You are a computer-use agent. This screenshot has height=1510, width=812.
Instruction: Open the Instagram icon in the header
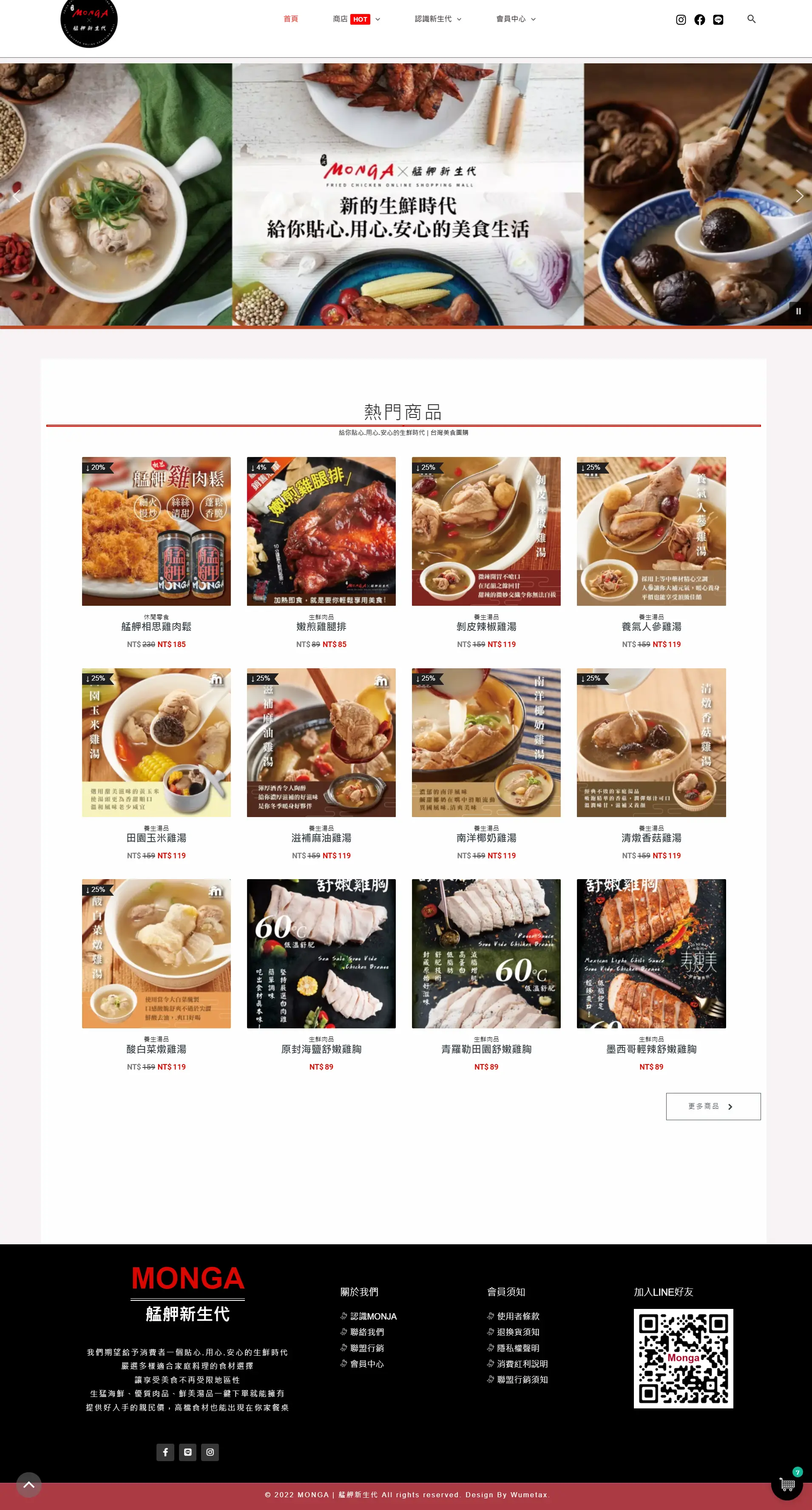681,20
